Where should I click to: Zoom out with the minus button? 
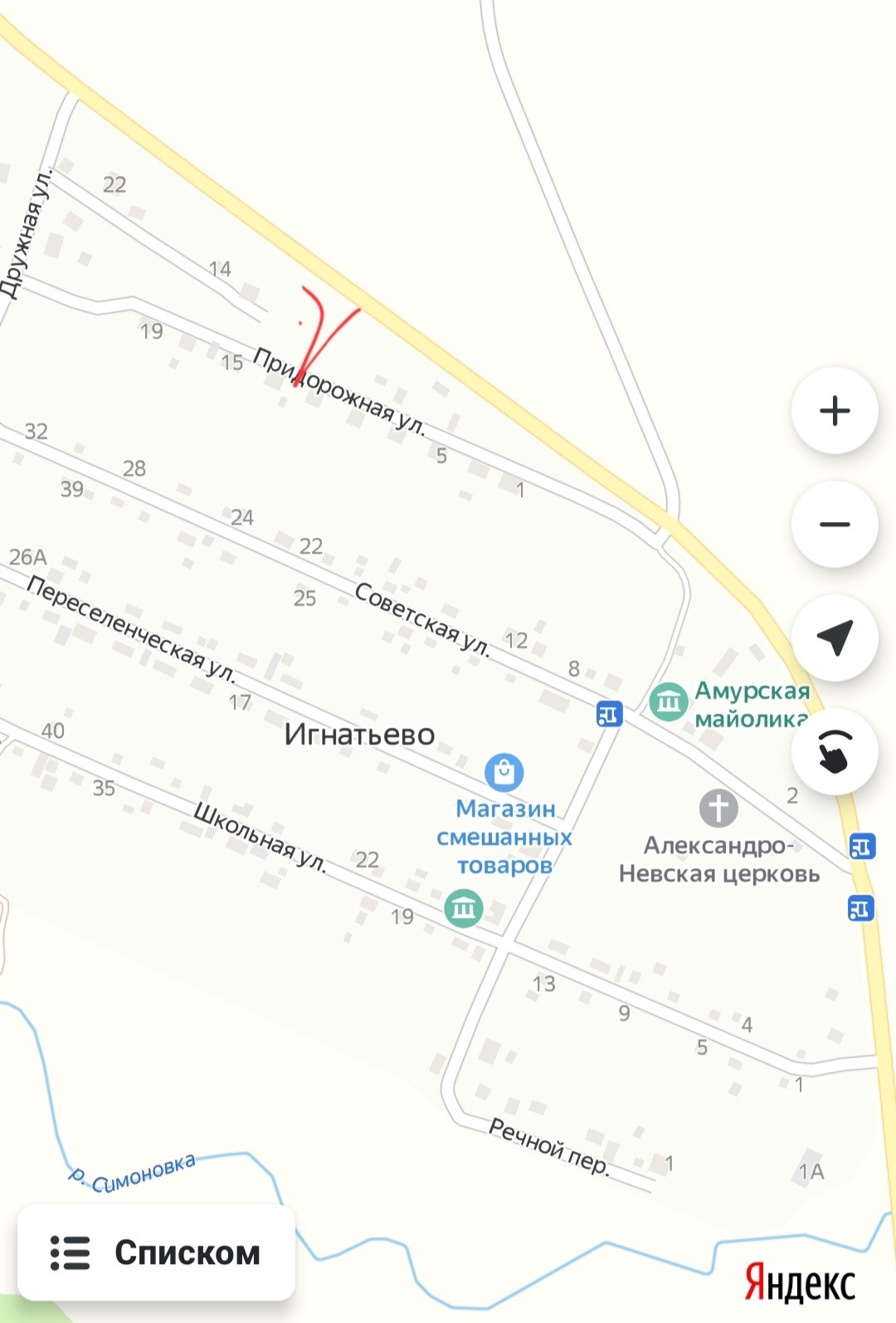pyautogui.click(x=835, y=525)
